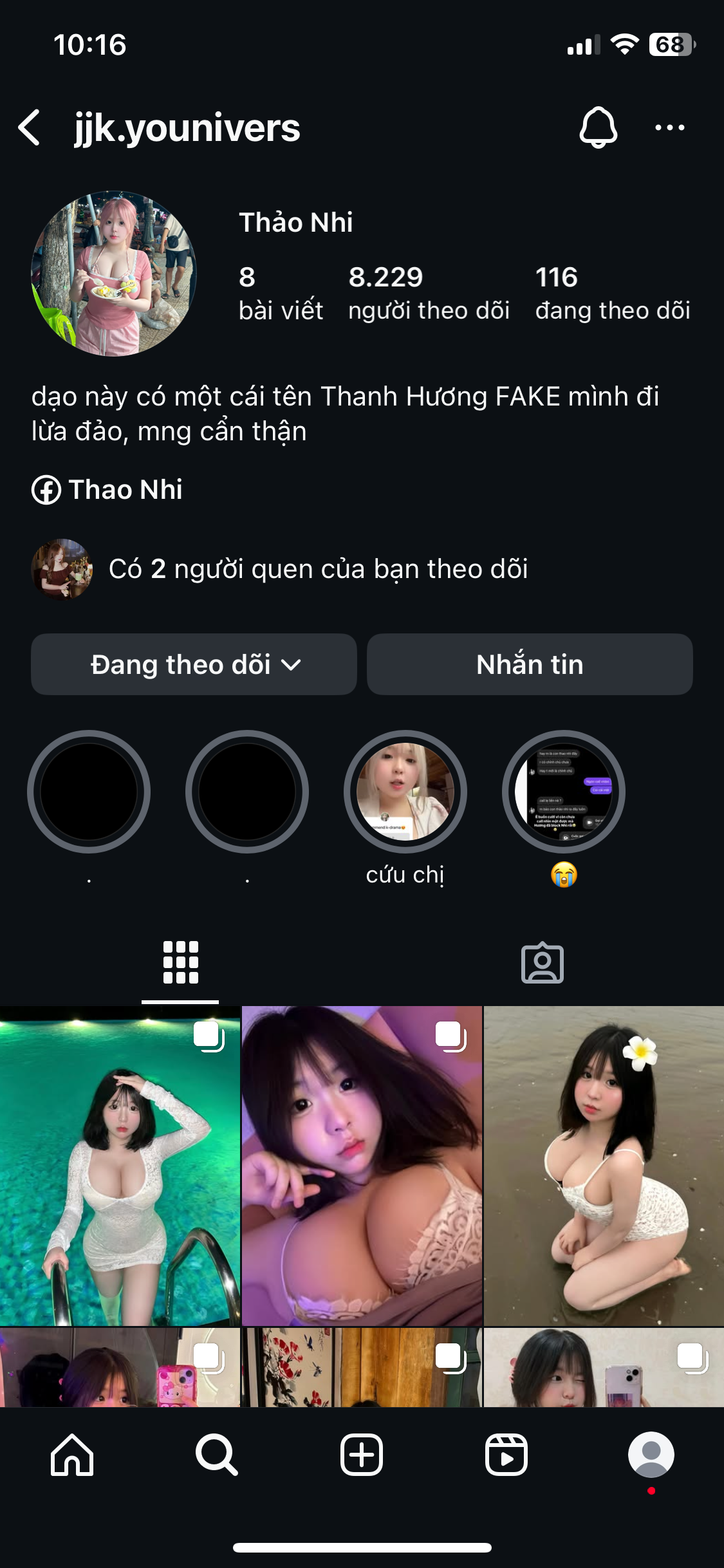Screen dimensions: 724x1568
Task: Open the crying emoji story highlight
Action: pos(564,792)
